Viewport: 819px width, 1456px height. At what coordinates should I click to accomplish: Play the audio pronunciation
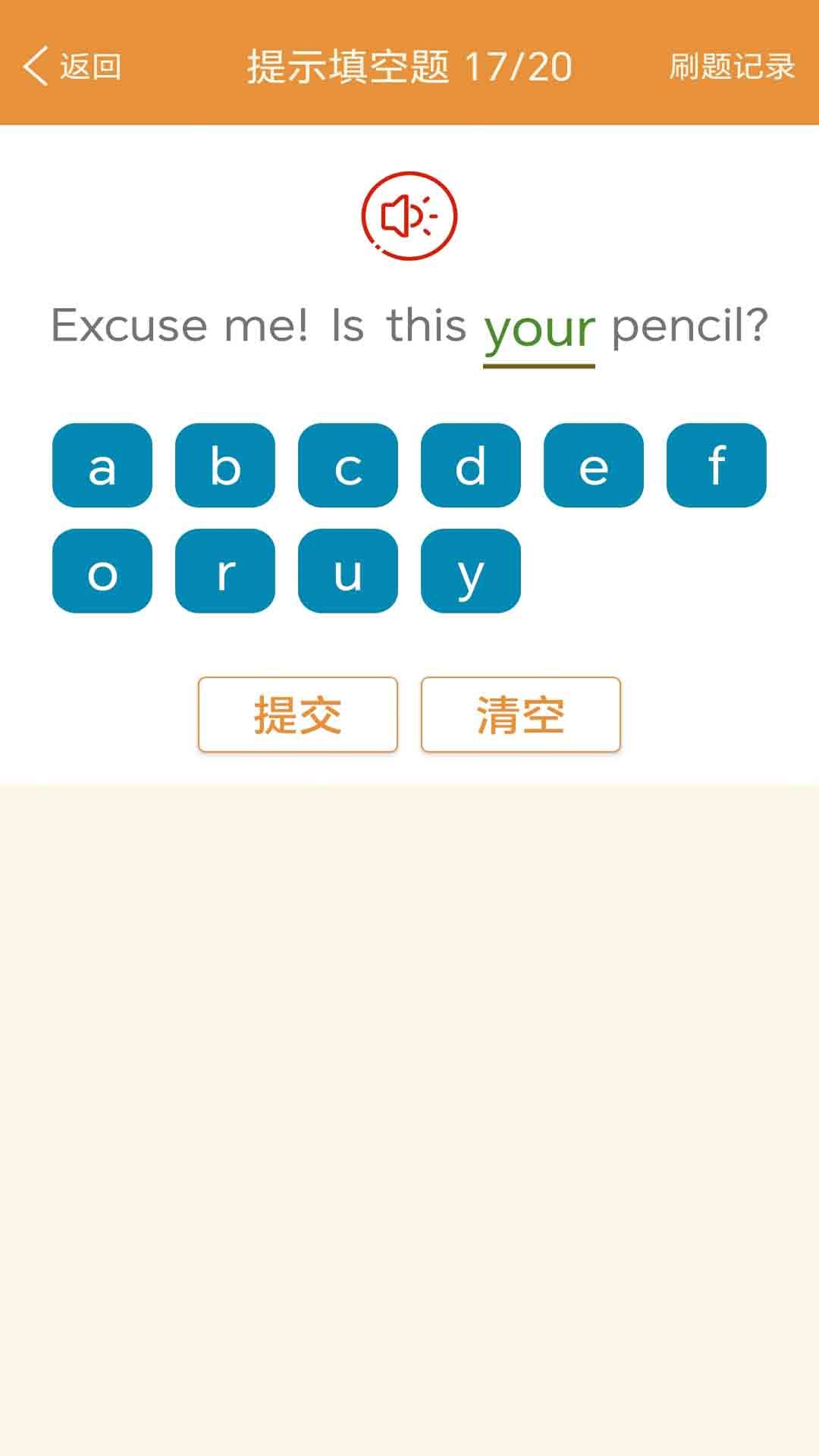[x=409, y=215]
